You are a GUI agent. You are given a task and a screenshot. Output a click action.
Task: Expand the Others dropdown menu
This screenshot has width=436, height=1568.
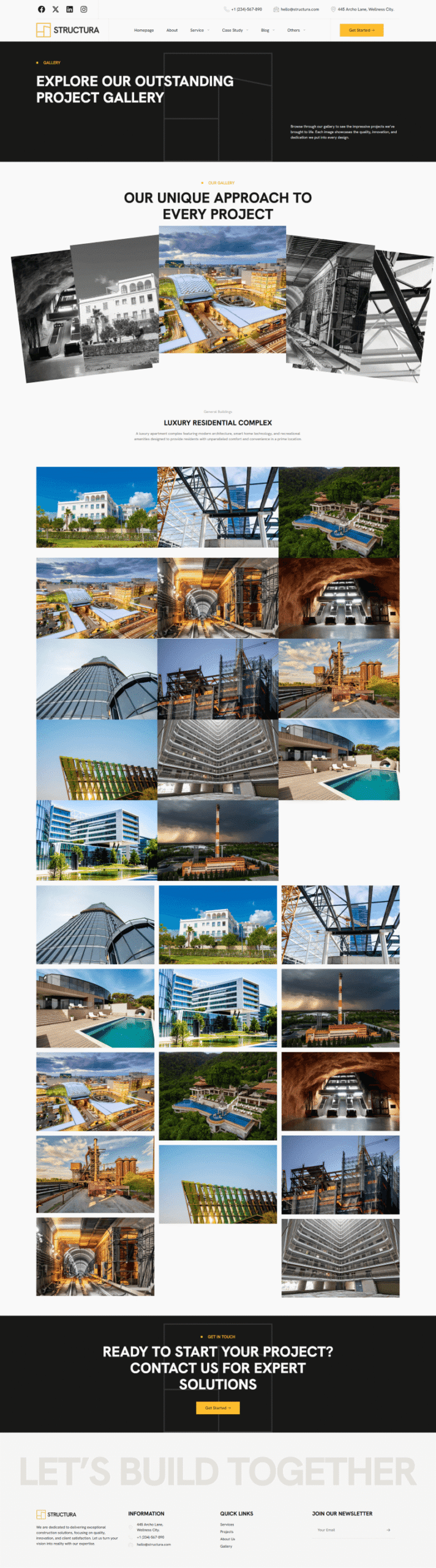coord(296,30)
